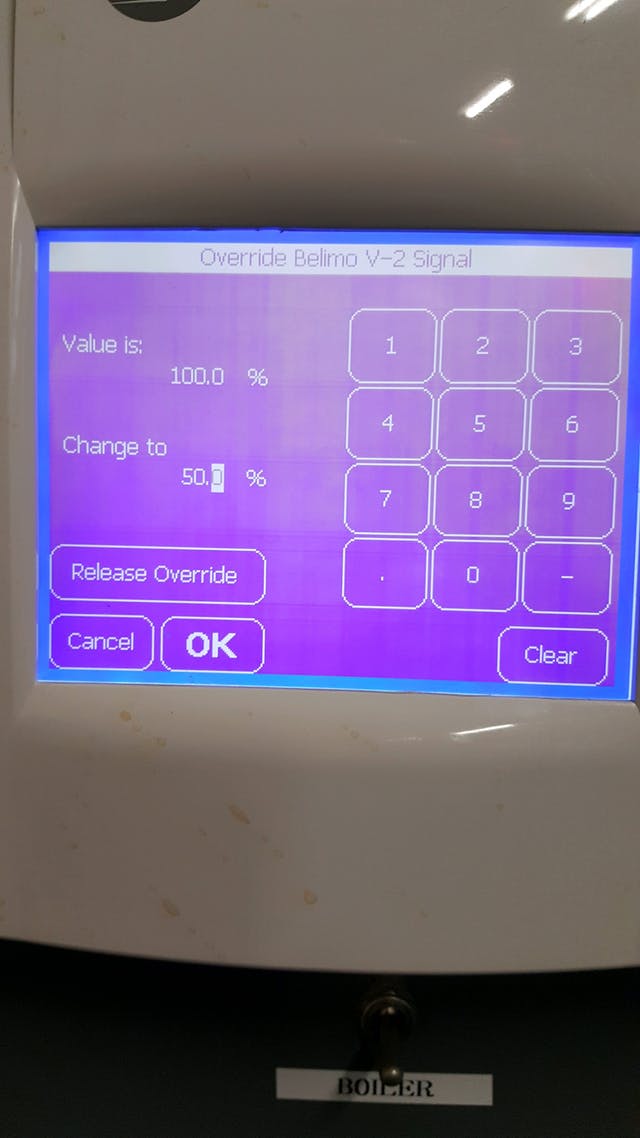The image size is (640, 1138).
Task: Tap the number 5 key
Action: tap(481, 424)
